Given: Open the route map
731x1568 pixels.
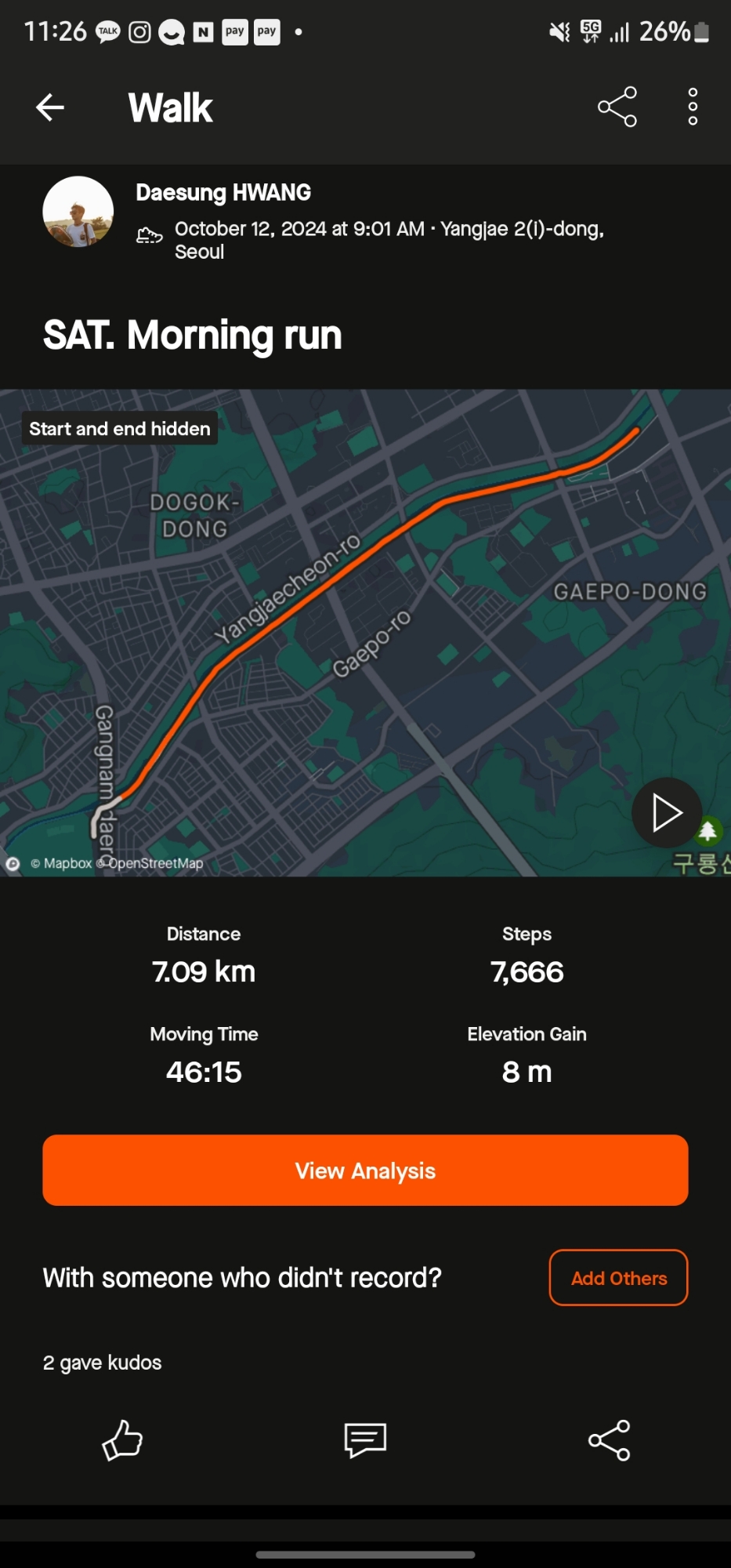Looking at the screenshot, I should [x=365, y=633].
